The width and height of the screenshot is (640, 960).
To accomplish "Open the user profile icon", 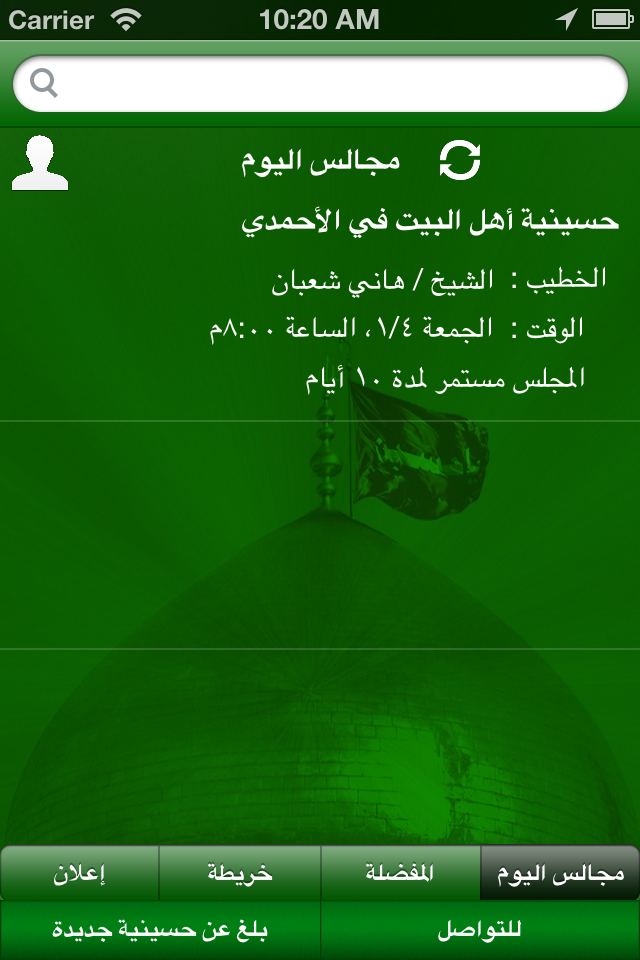I will point(40,165).
